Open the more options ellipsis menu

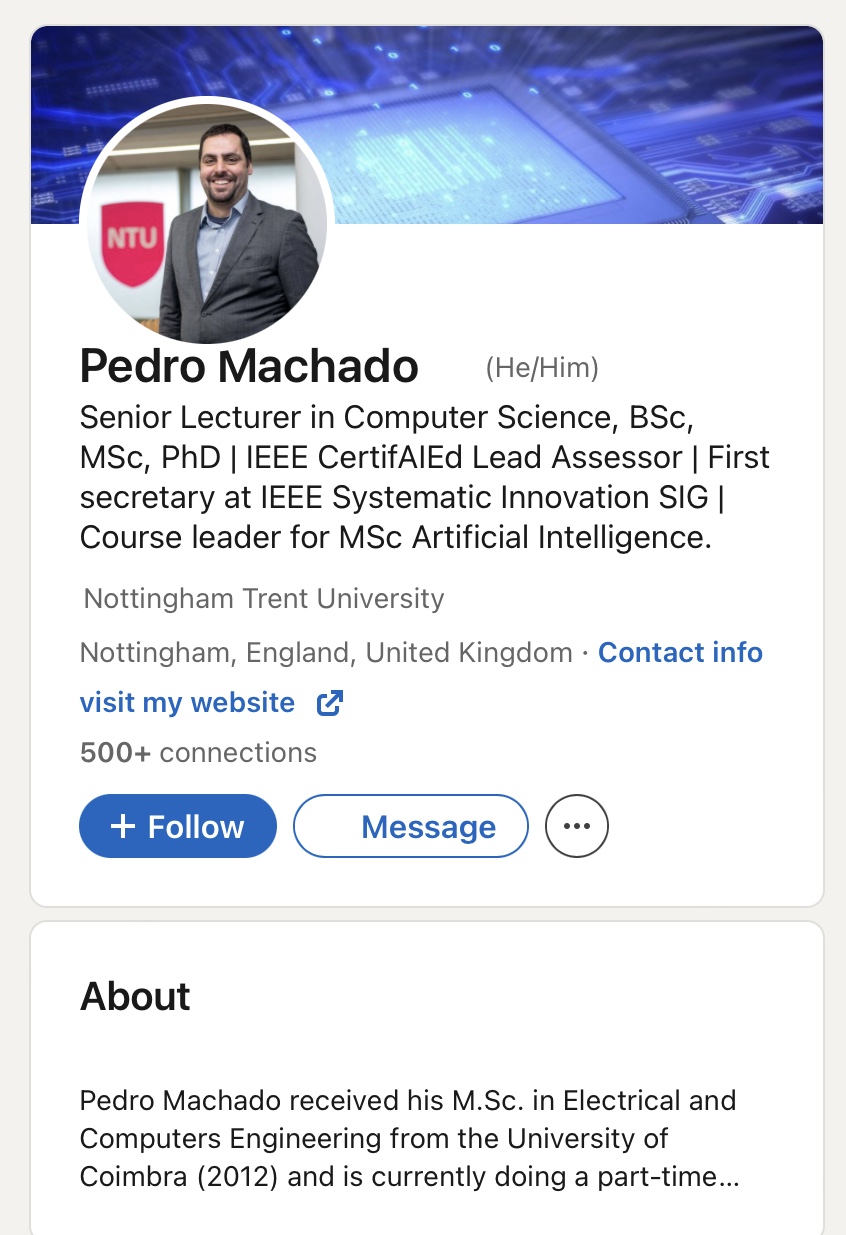(577, 826)
